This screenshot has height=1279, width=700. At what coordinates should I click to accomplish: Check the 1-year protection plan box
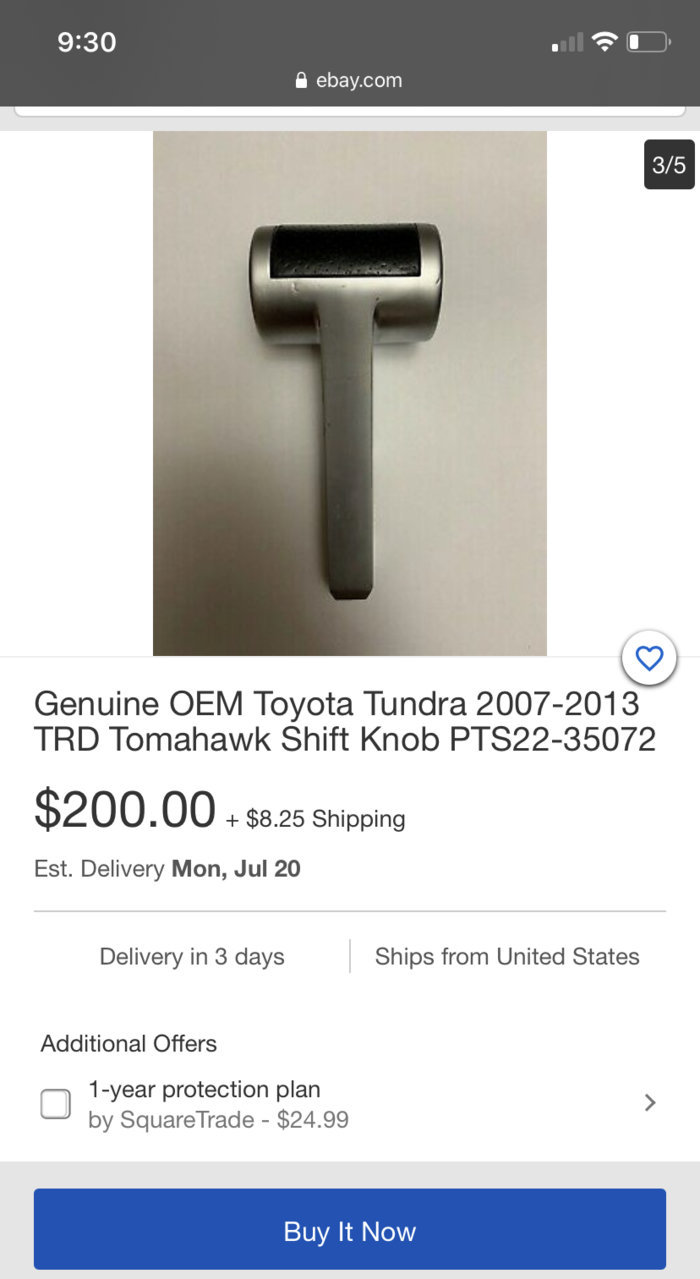(56, 1104)
